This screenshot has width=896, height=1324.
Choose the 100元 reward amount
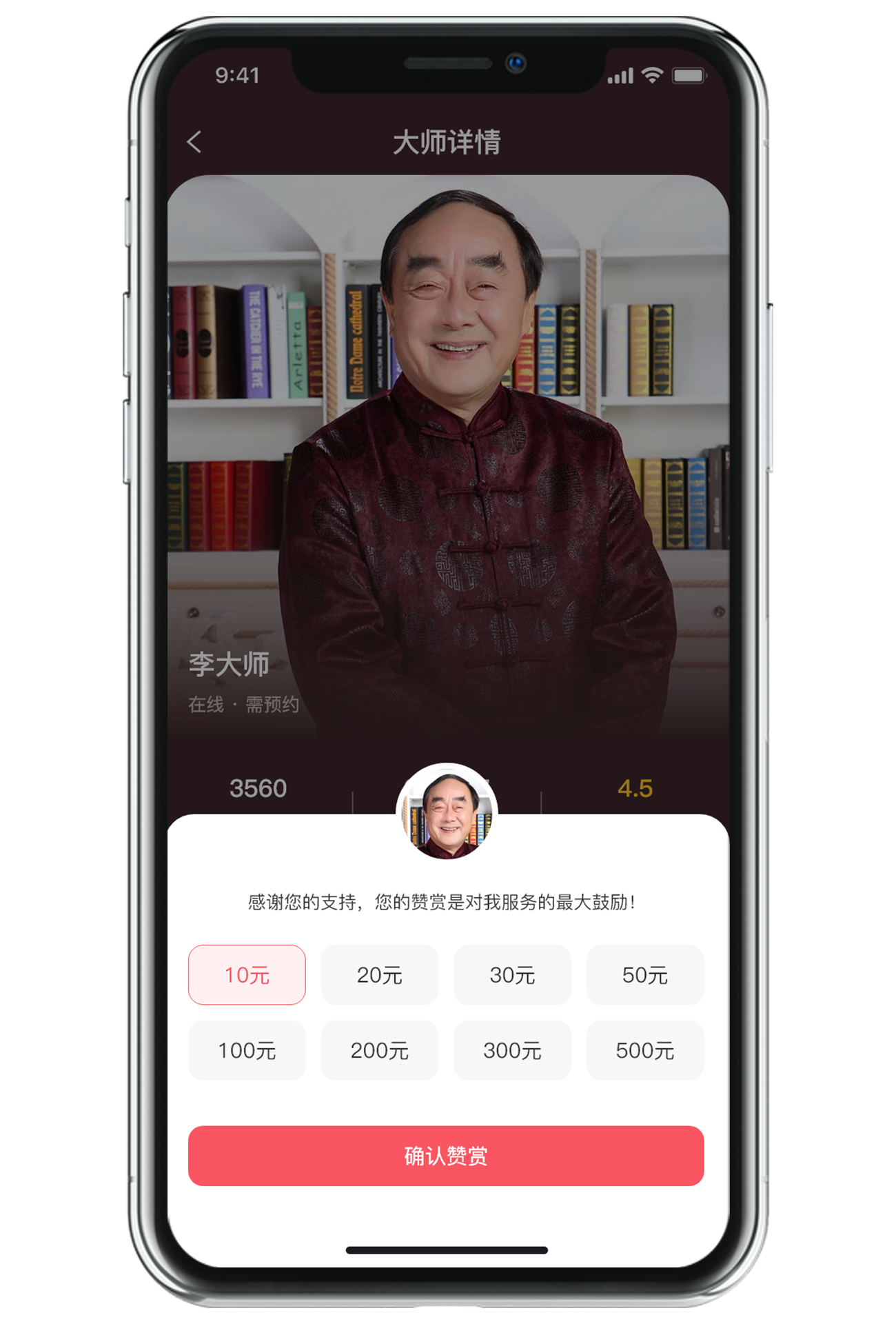coord(247,1050)
